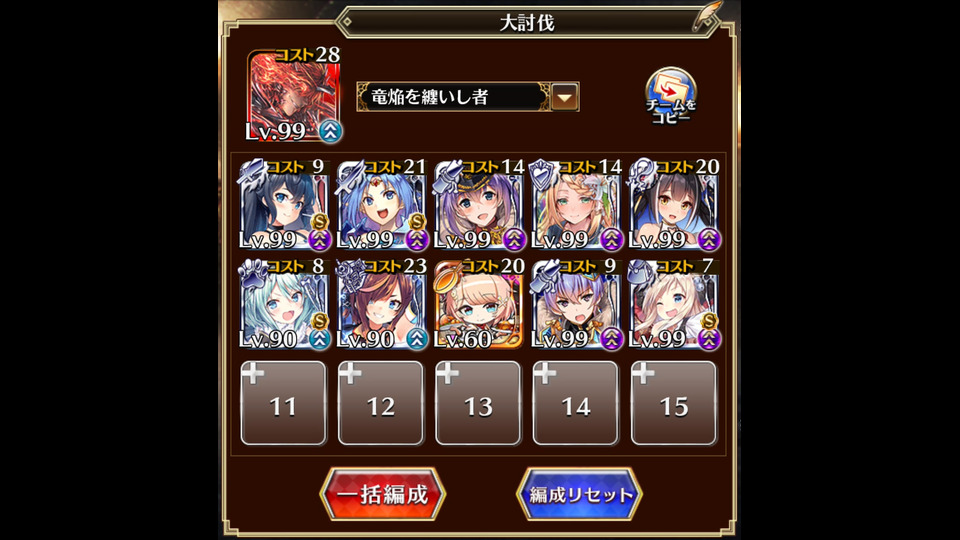Screen dimensions: 960x540
Task: Tap the 編成リセット blue button
Action: pyautogui.click(x=579, y=494)
